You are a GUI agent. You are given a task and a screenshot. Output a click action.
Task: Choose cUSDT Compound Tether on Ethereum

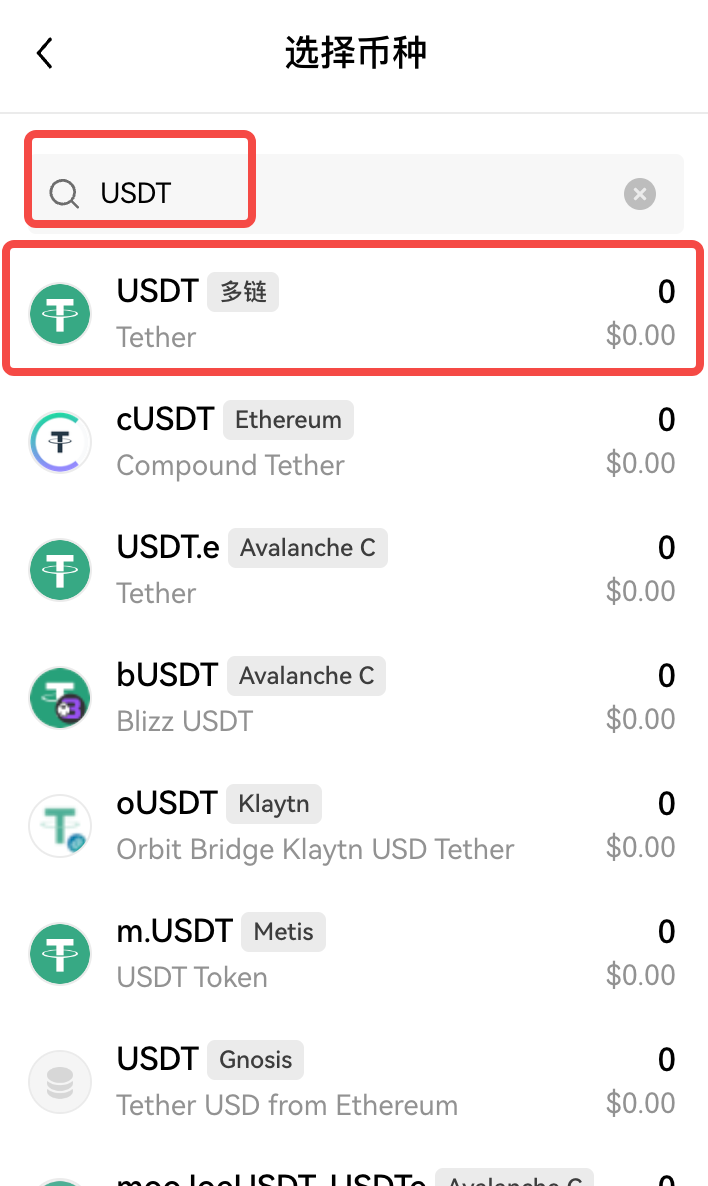(x=354, y=442)
